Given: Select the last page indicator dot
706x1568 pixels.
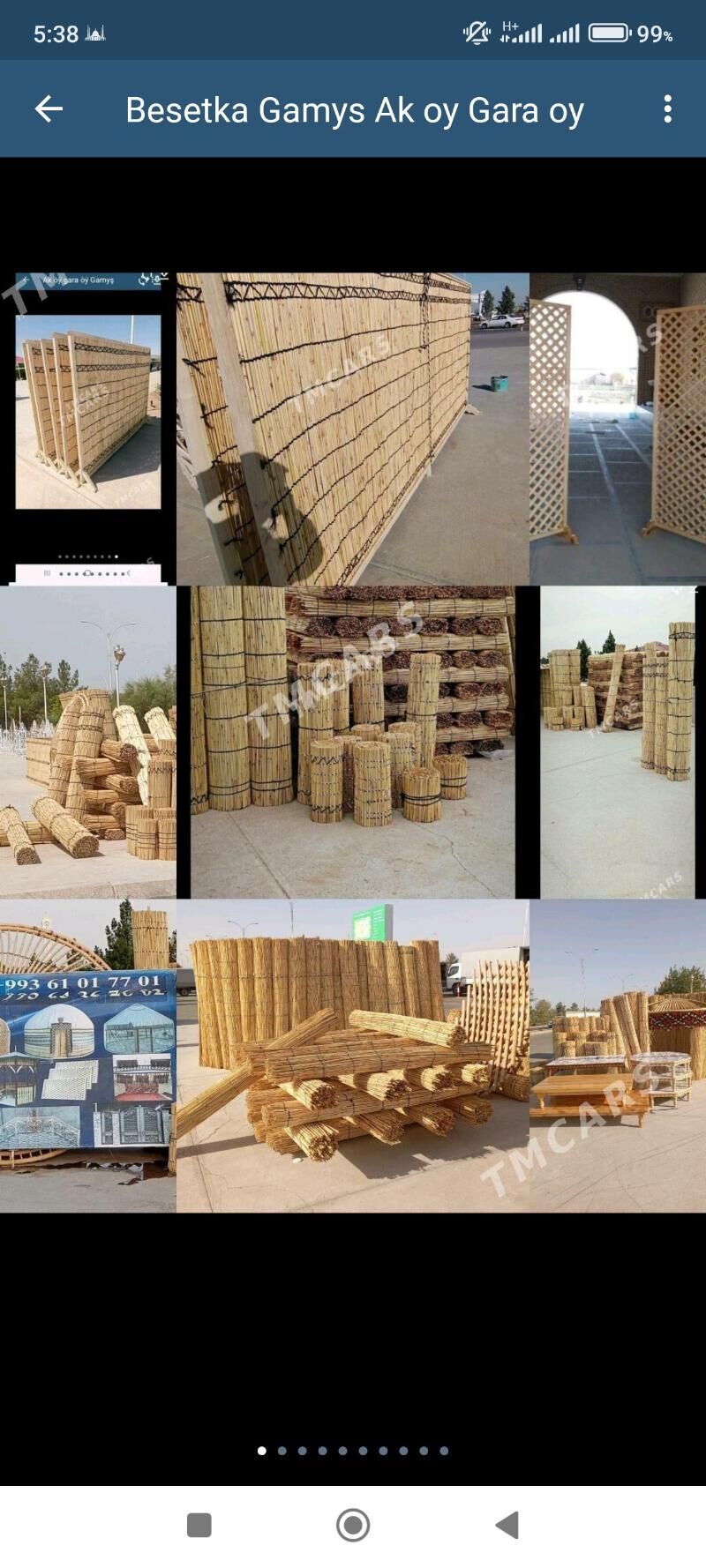Looking at the screenshot, I should [x=444, y=1450].
